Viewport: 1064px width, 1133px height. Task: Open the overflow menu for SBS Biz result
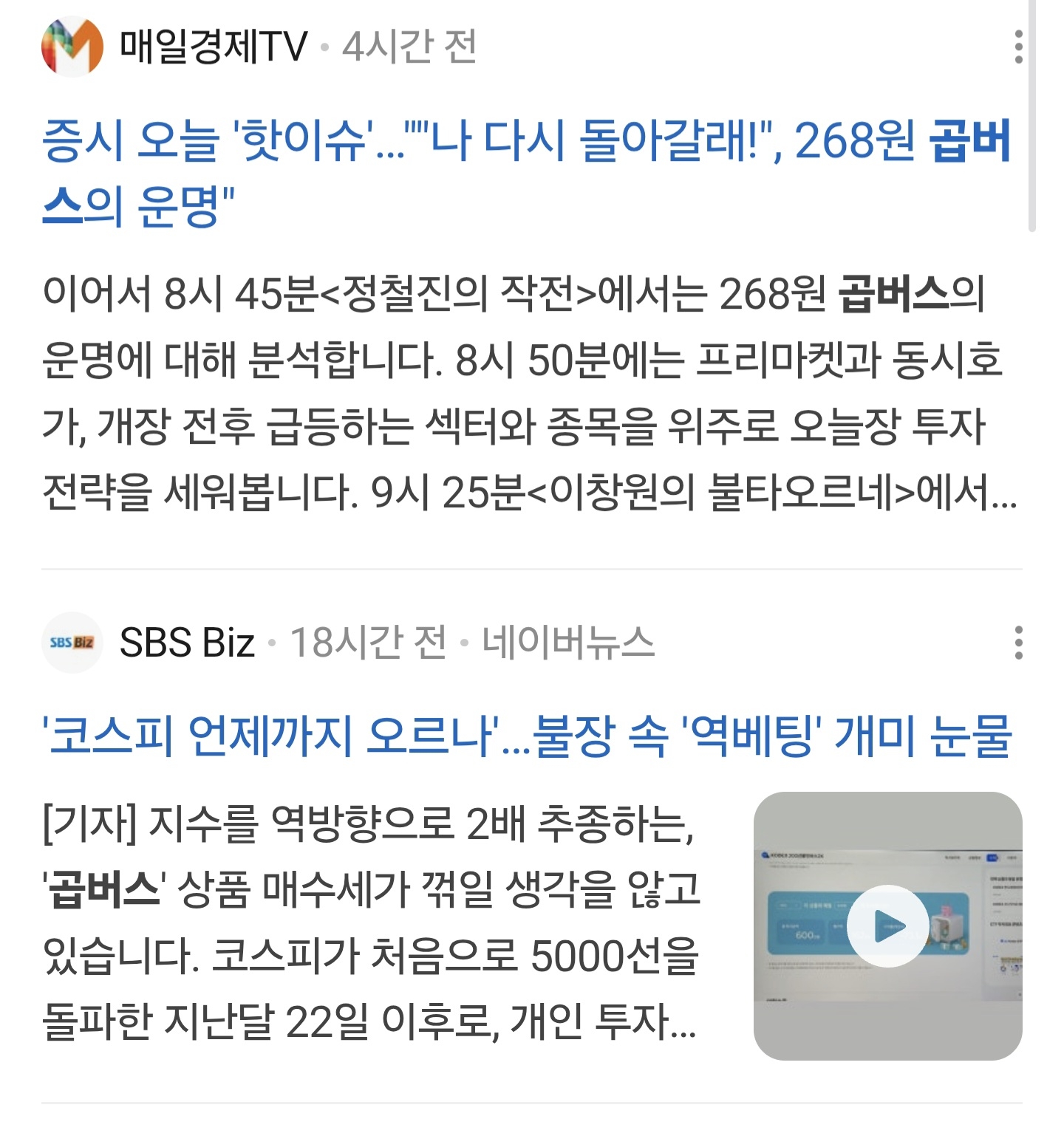[x=1018, y=643]
